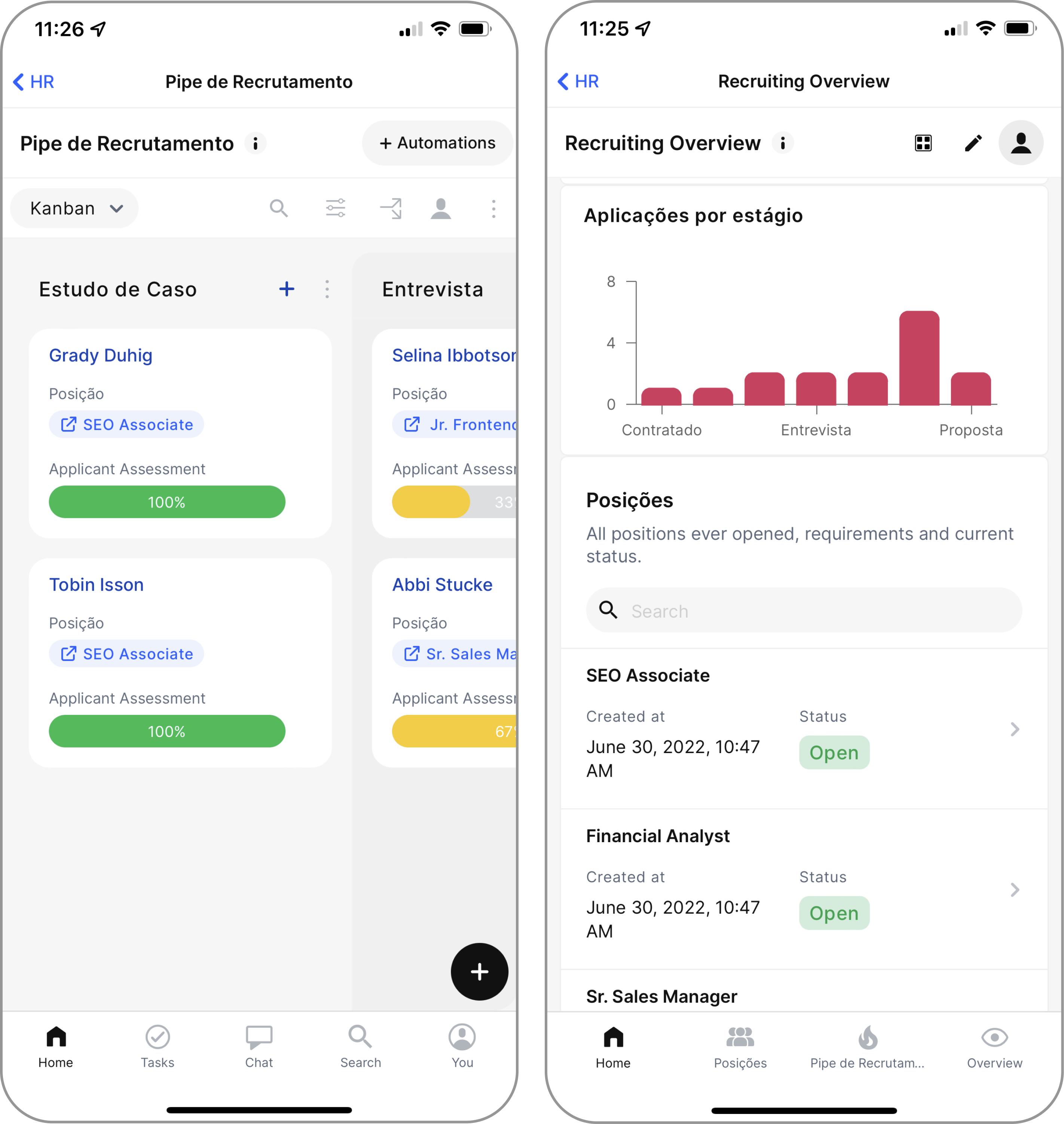Switch to the Overview bottom tab
The image size is (1064, 1124).
click(x=994, y=1047)
